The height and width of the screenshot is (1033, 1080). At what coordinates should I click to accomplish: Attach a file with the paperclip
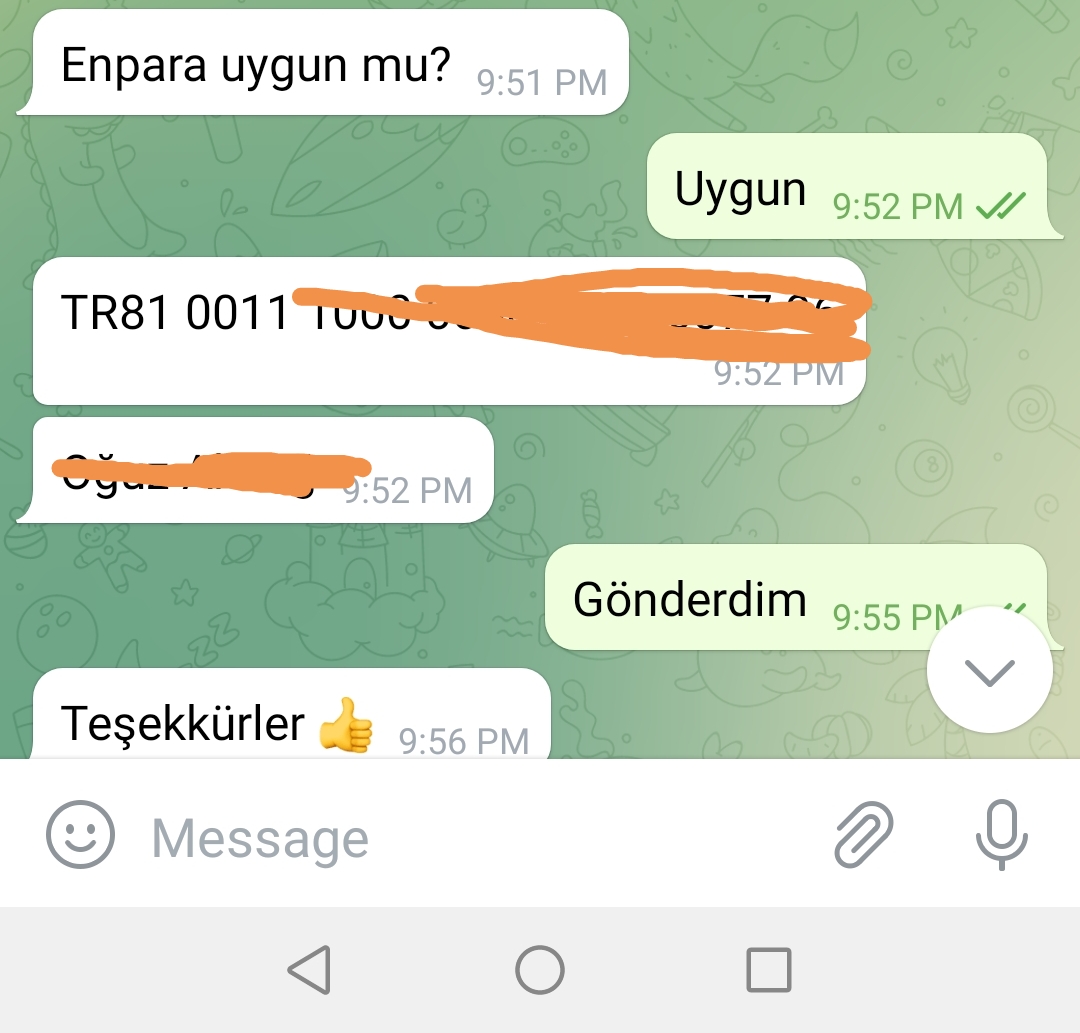point(864,834)
